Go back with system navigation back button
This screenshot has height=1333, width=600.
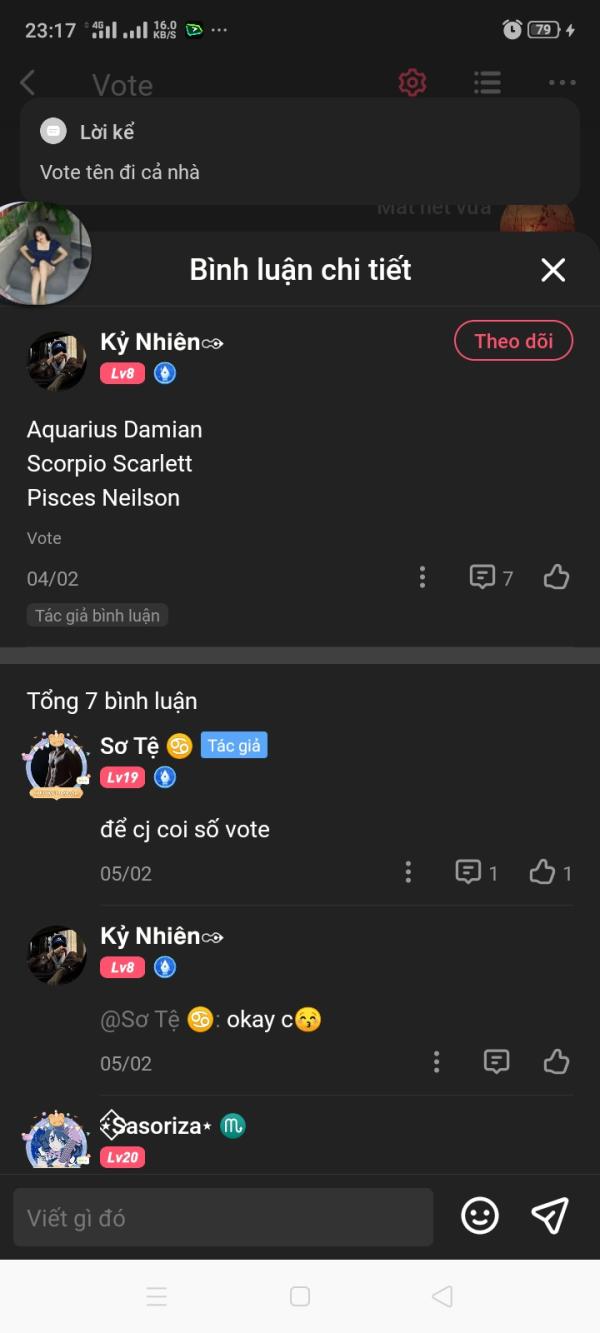coord(442,1296)
